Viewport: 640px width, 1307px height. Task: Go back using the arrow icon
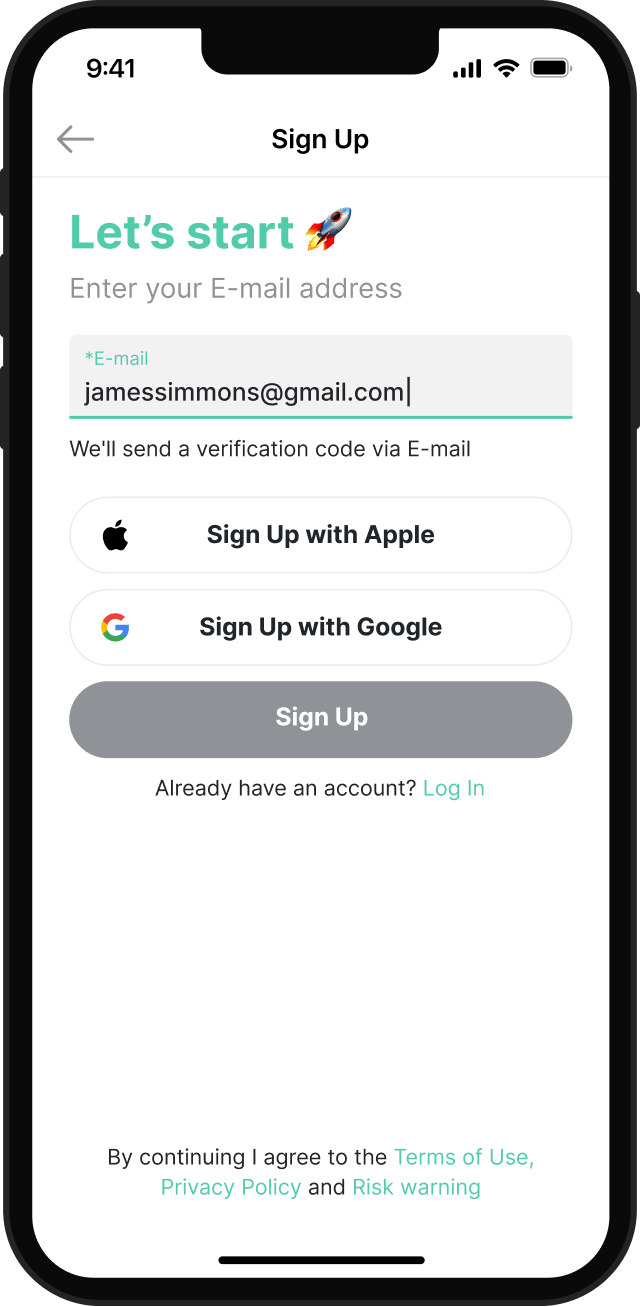coord(76,139)
